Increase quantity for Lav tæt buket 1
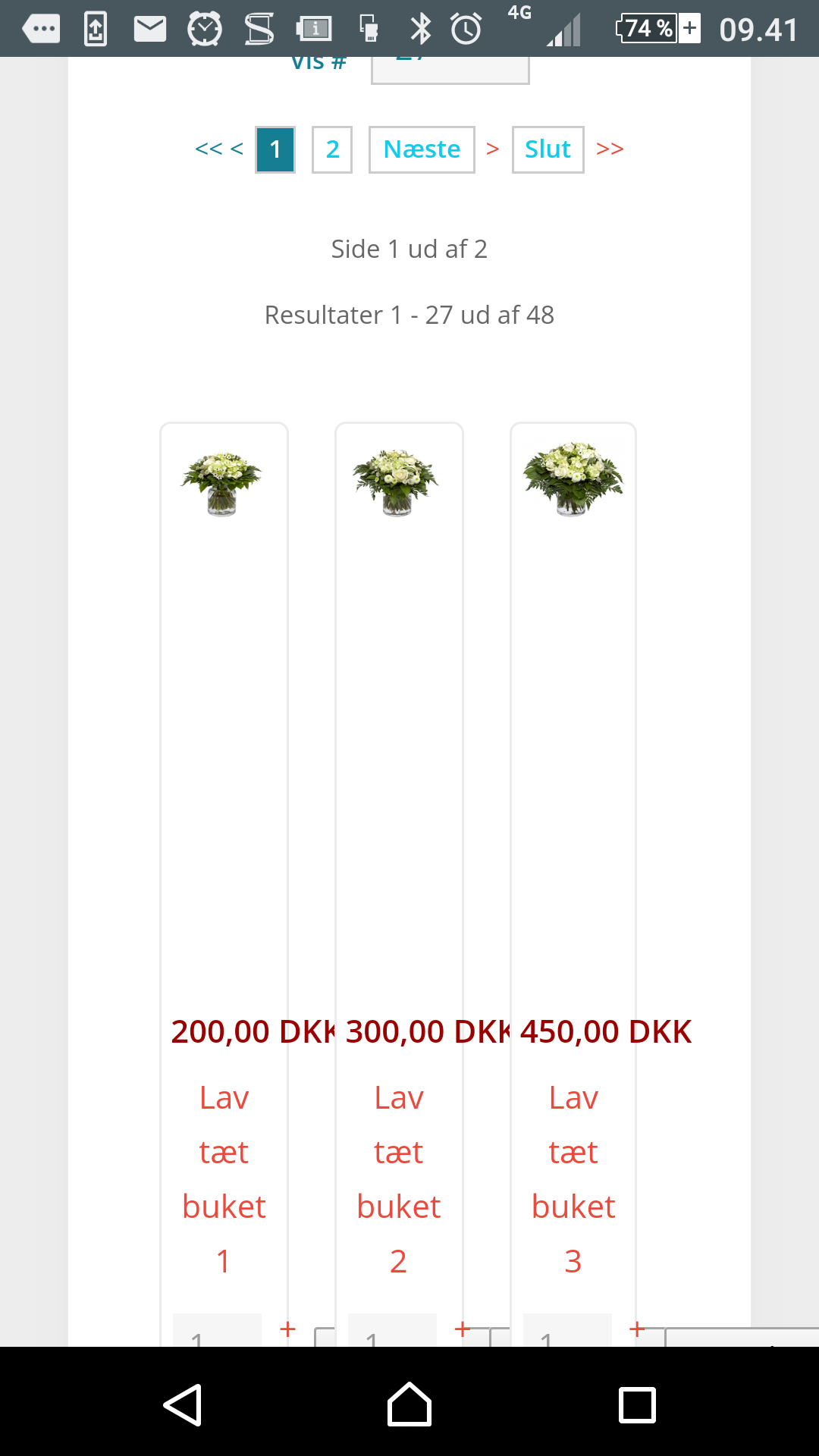Image resolution: width=819 pixels, height=1456 pixels. 287,1329
